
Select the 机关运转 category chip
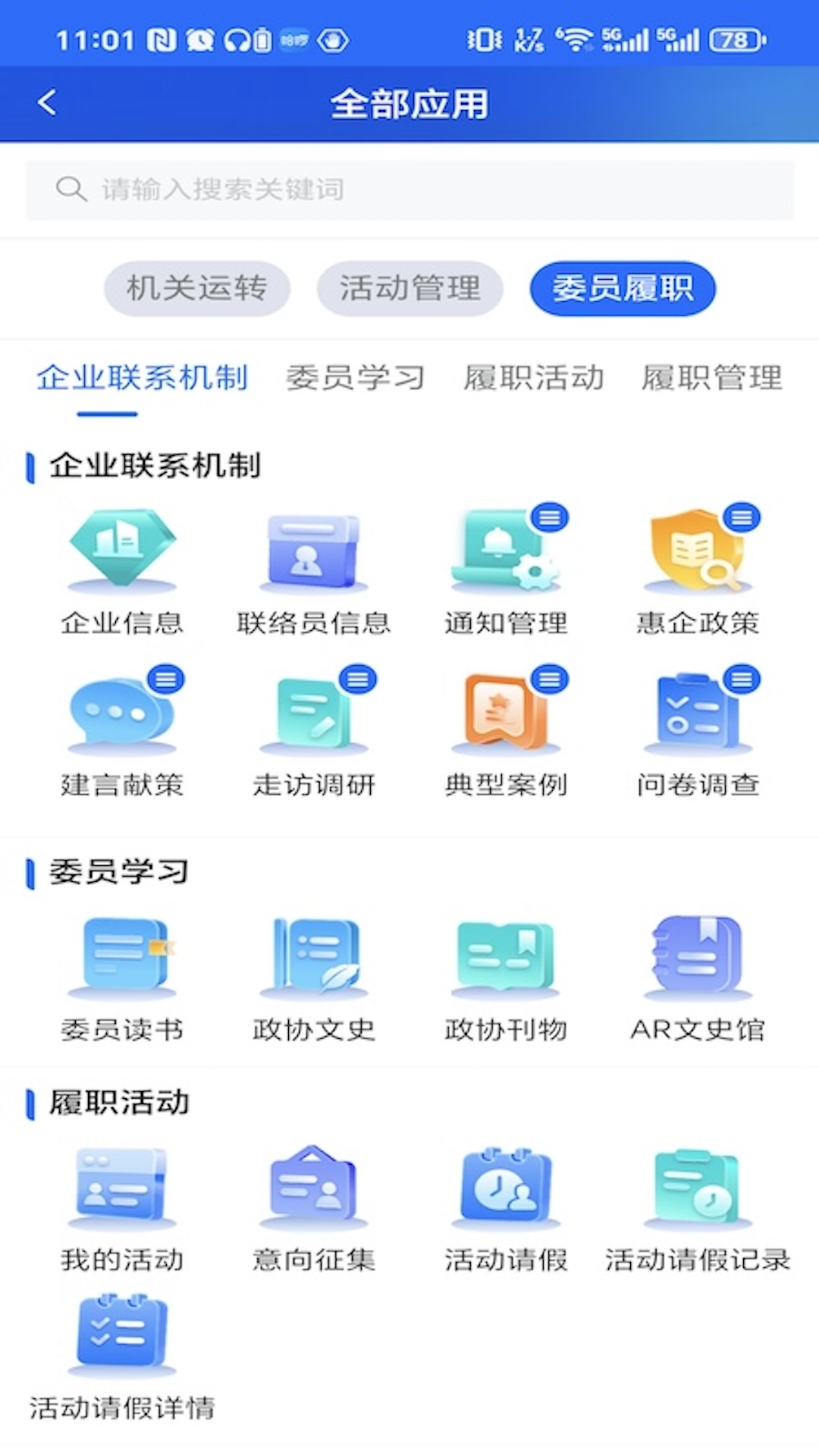click(196, 288)
